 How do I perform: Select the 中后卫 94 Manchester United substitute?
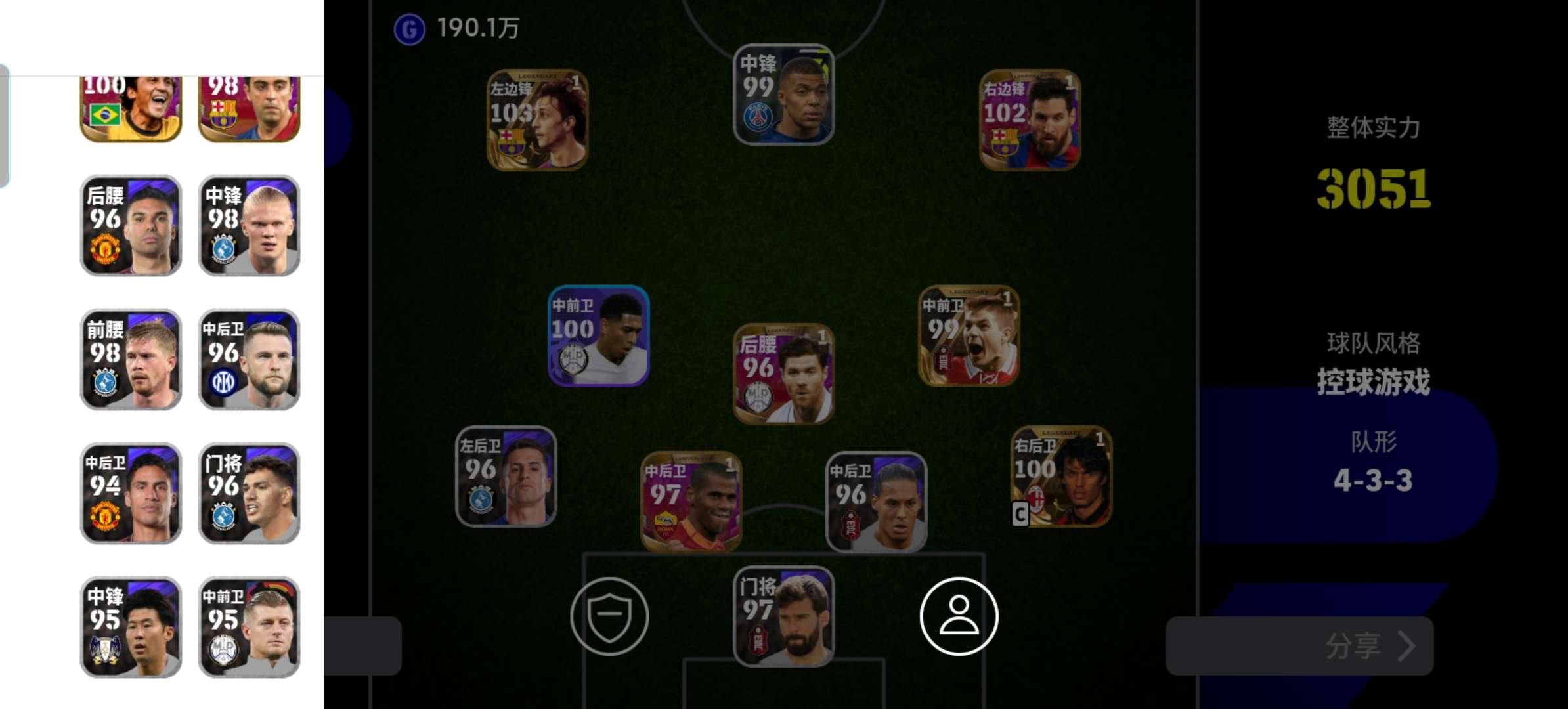[x=131, y=493]
